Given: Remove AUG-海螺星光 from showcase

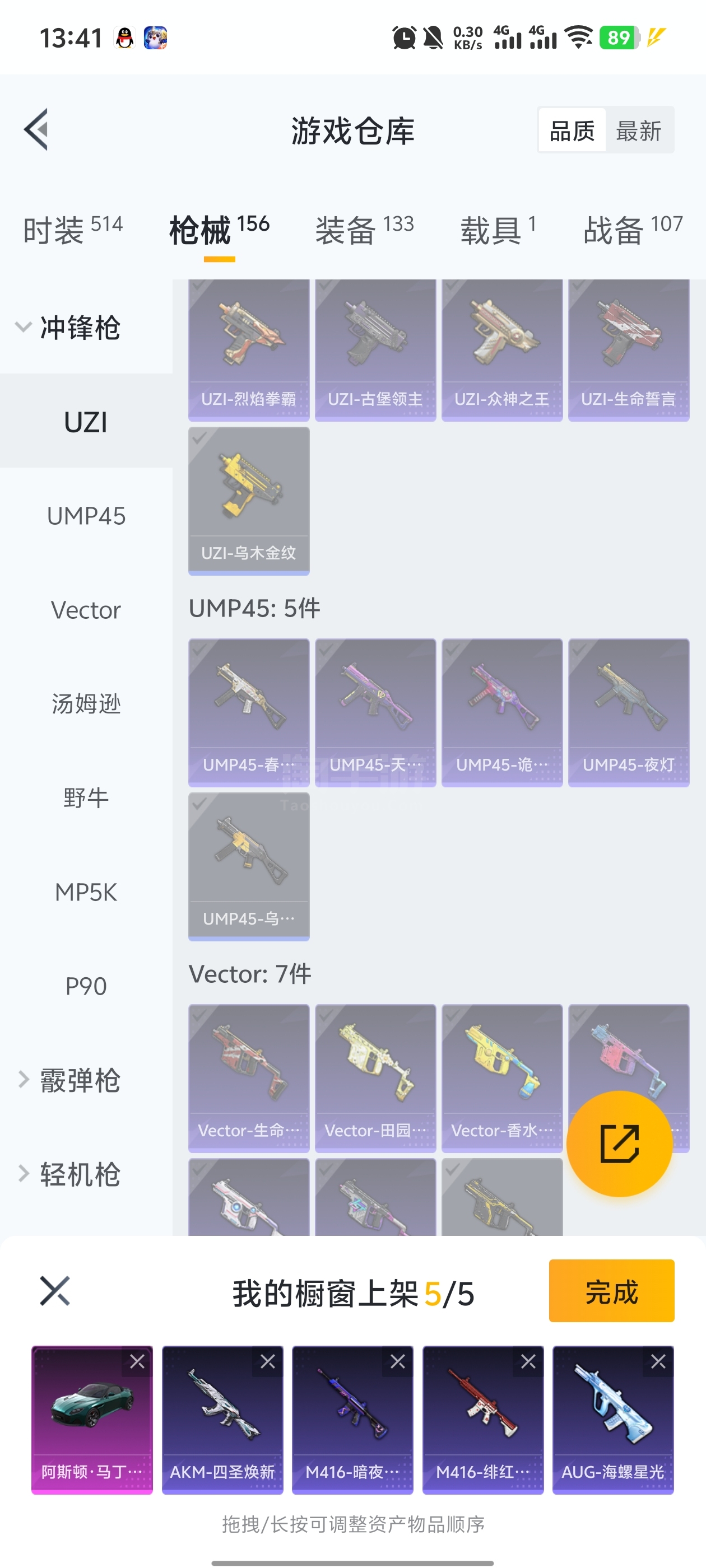Looking at the screenshot, I should click(658, 1362).
